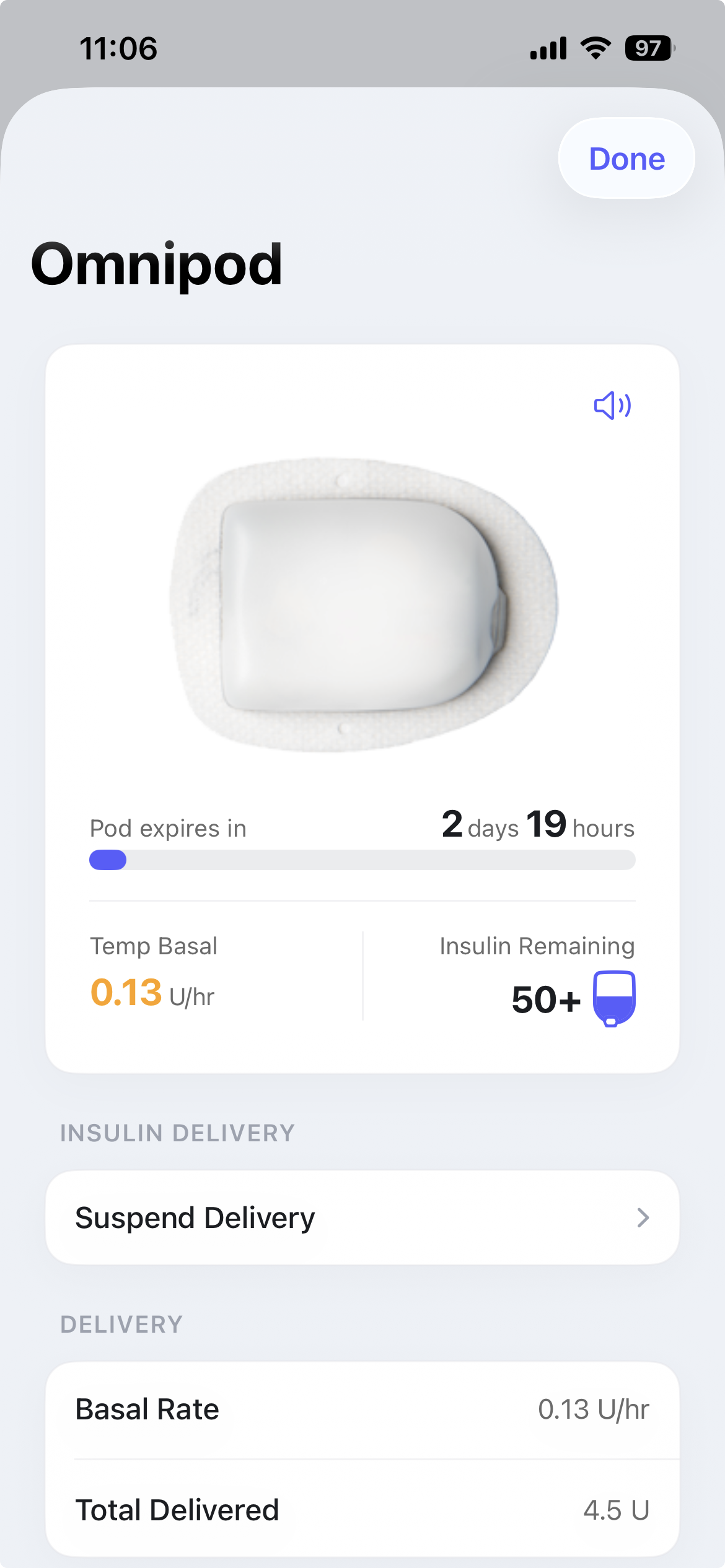The width and height of the screenshot is (725, 1568).
Task: Tap the Done button
Action: point(626,159)
